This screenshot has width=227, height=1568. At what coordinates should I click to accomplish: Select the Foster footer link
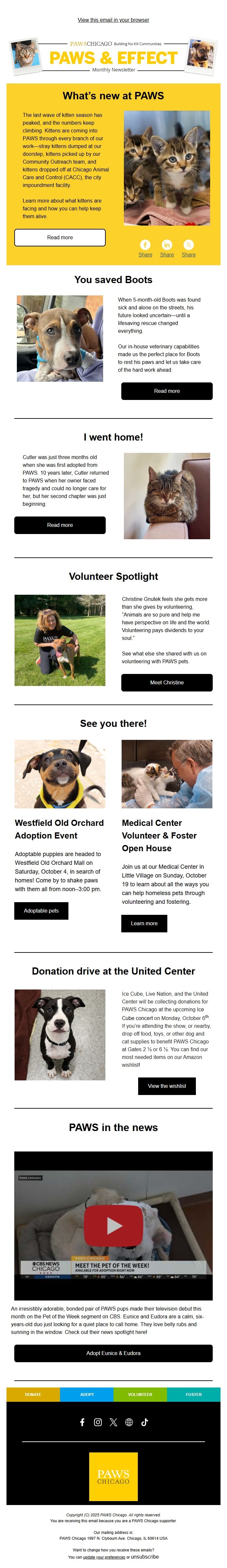pyautogui.click(x=194, y=1395)
